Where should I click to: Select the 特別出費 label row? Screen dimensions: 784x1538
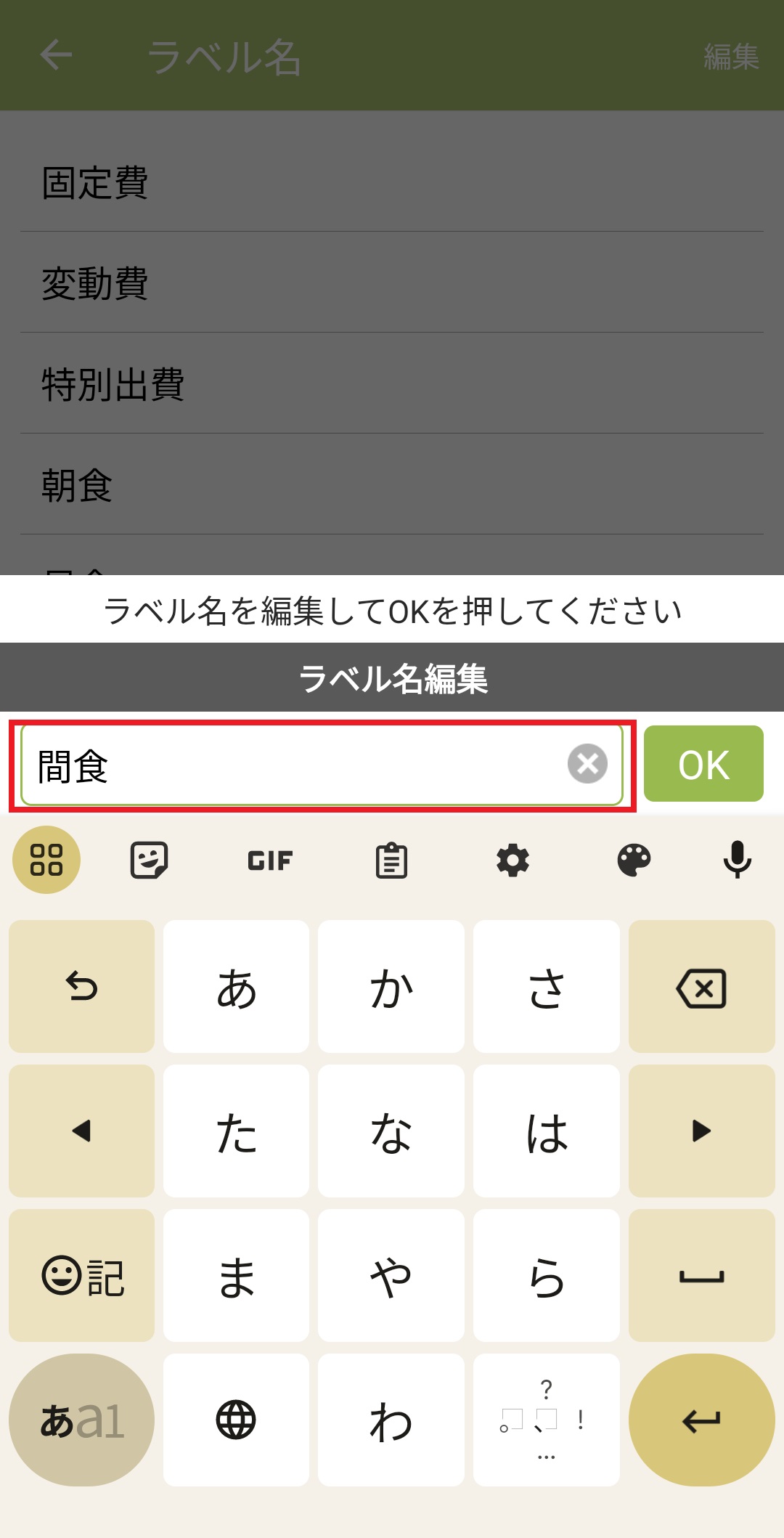[x=392, y=384]
